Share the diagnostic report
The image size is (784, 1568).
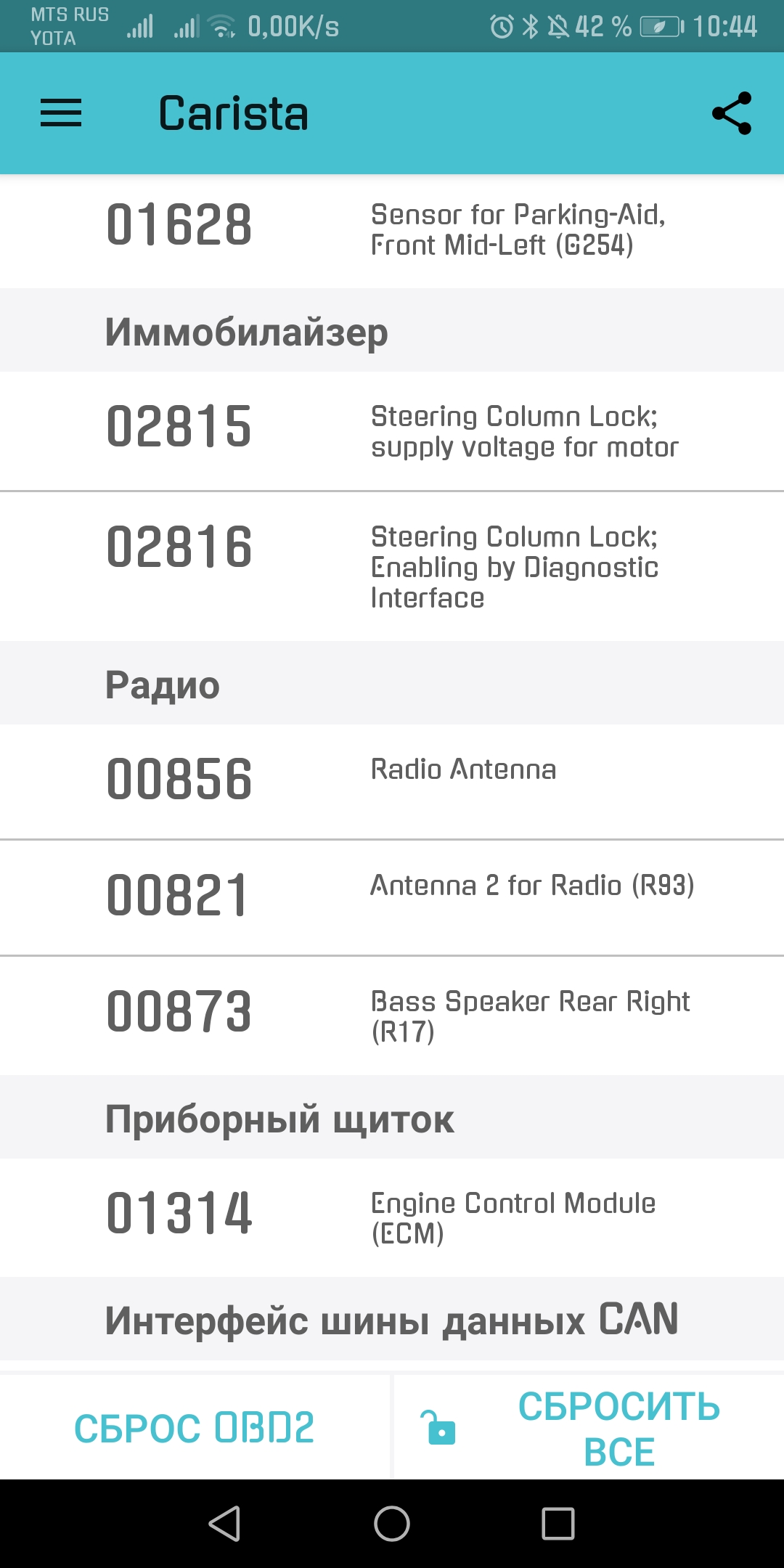(731, 113)
